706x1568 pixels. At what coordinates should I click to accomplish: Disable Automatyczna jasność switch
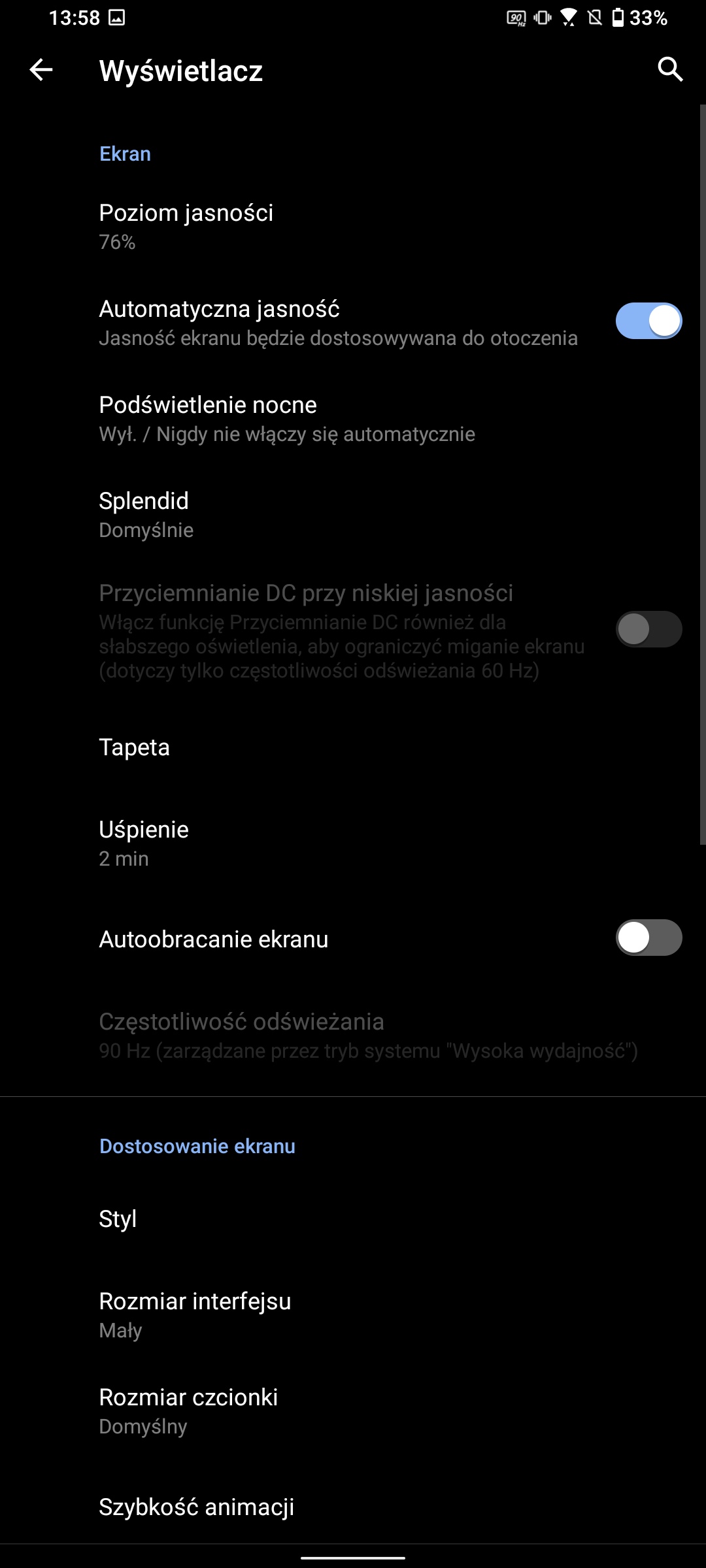coord(648,321)
